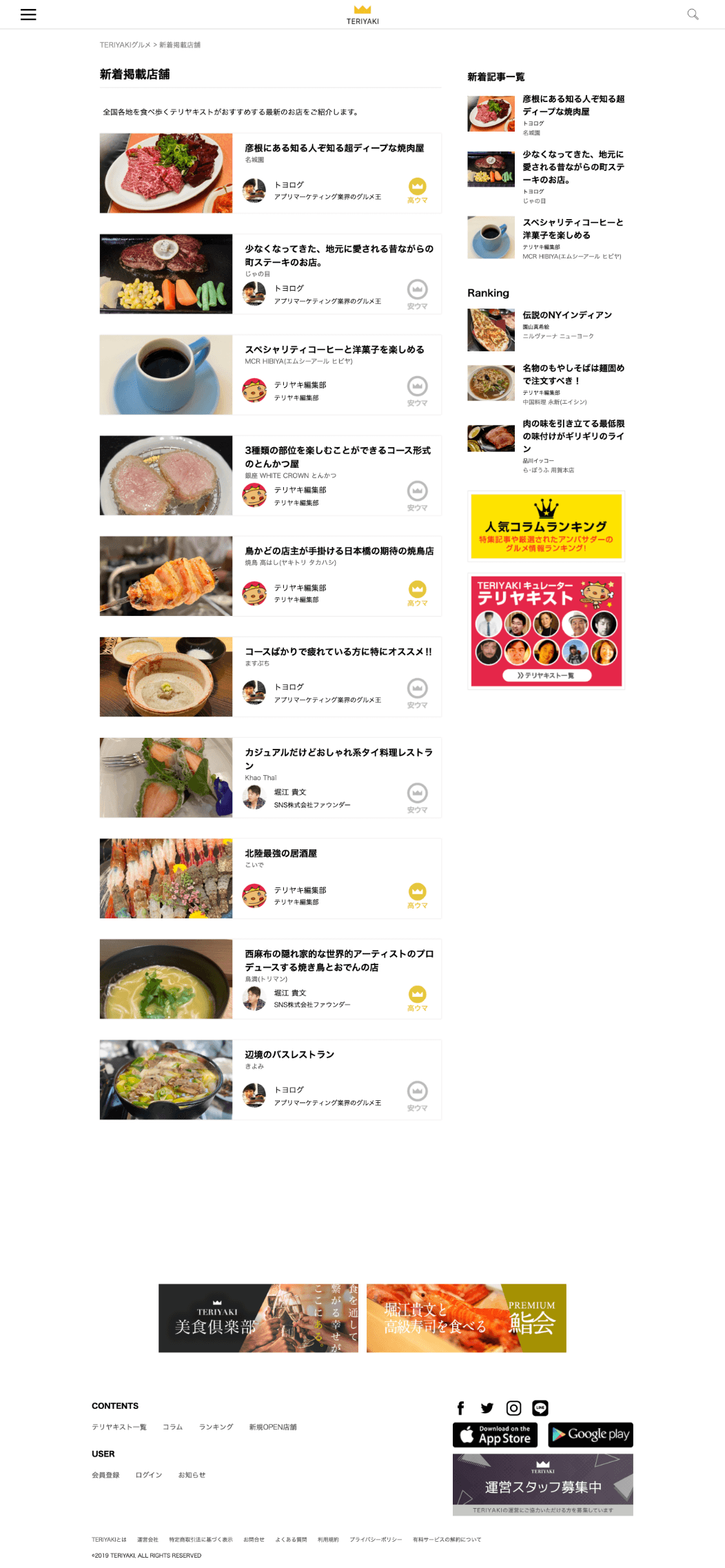Open the Instagram icon
This screenshot has height=1568, width=725.
[x=513, y=1408]
